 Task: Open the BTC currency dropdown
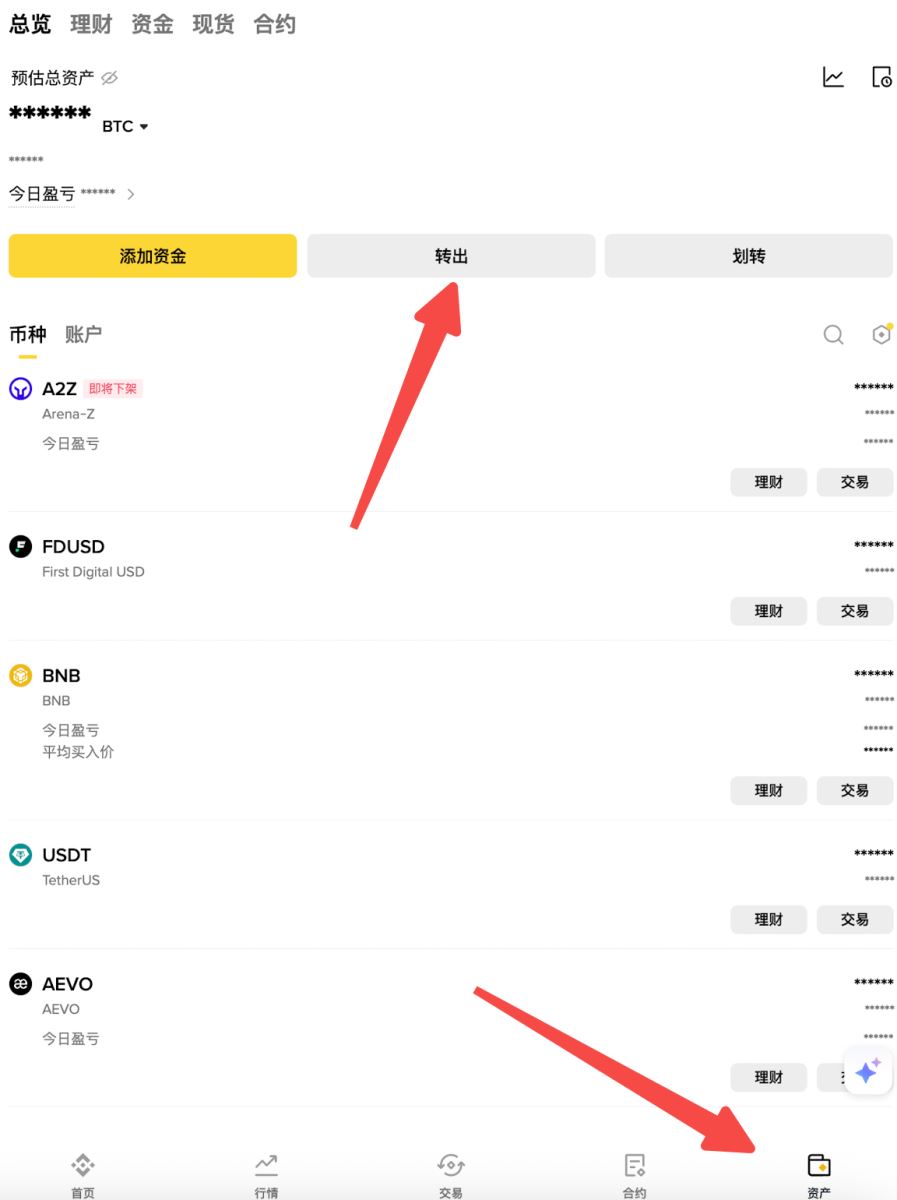coord(126,127)
